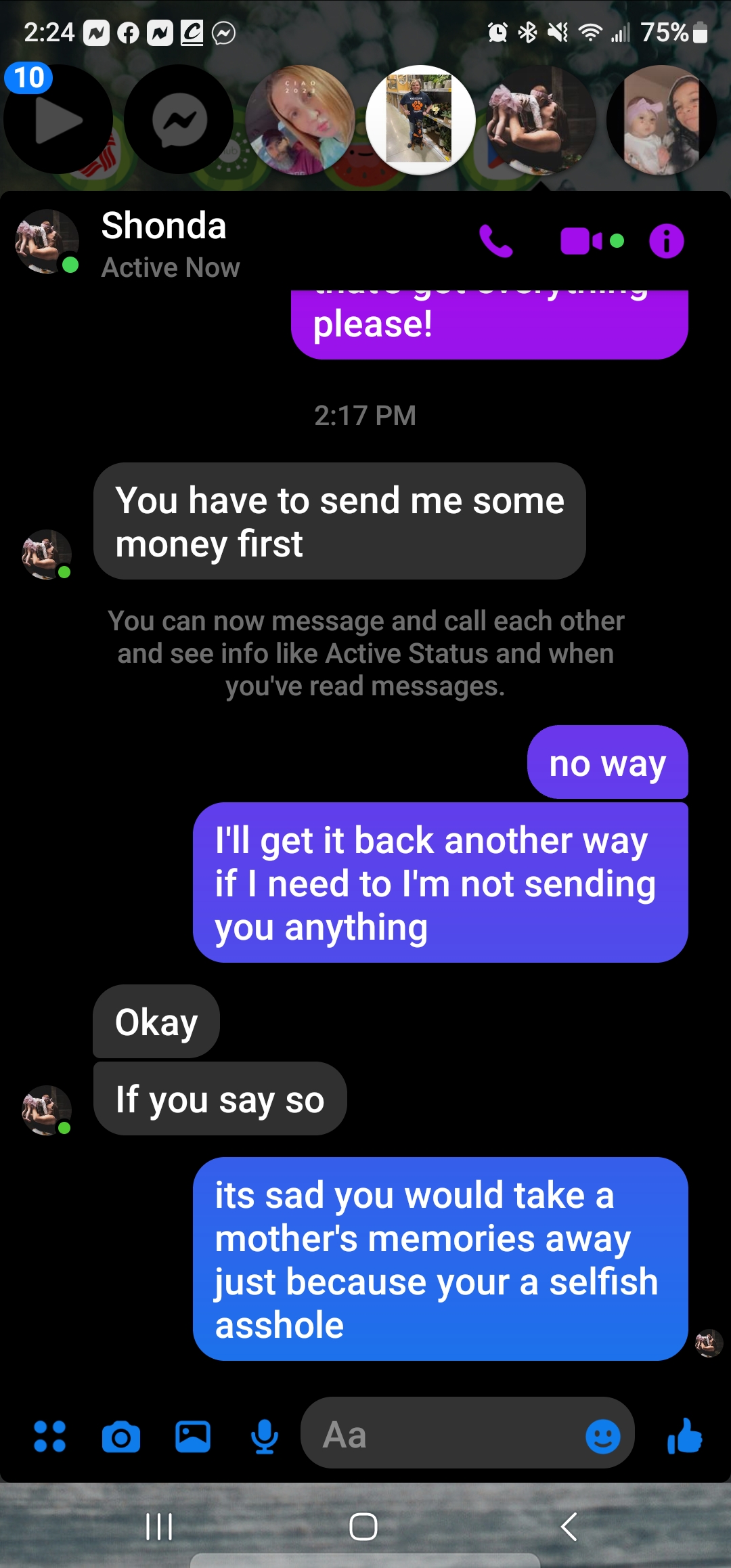Go back using system navigation
The height and width of the screenshot is (1568, 731).
(569, 1527)
